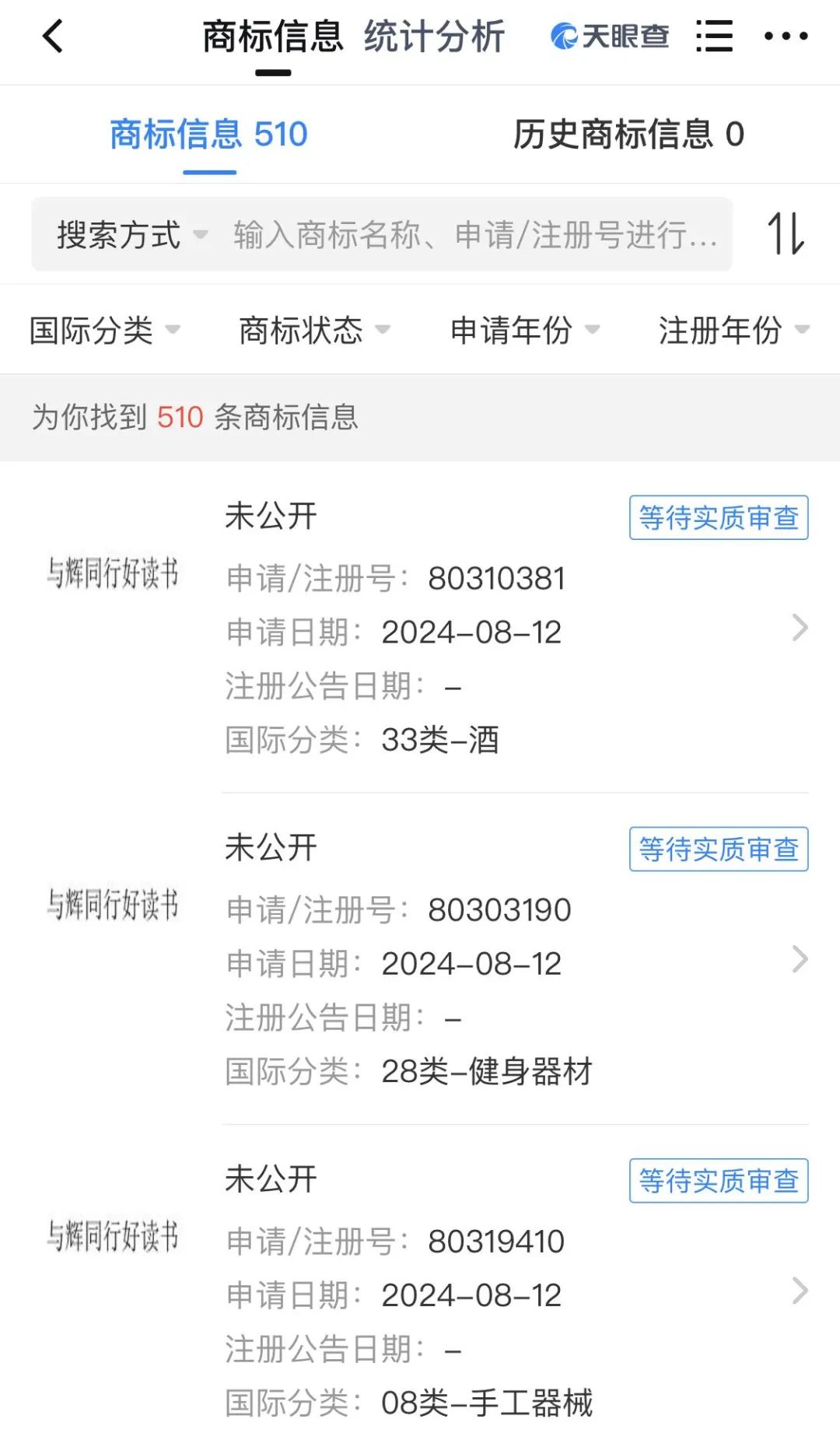Viewport: 840px width, 1454px height.
Task: Switch to the 统计分析 tab
Action: (434, 37)
